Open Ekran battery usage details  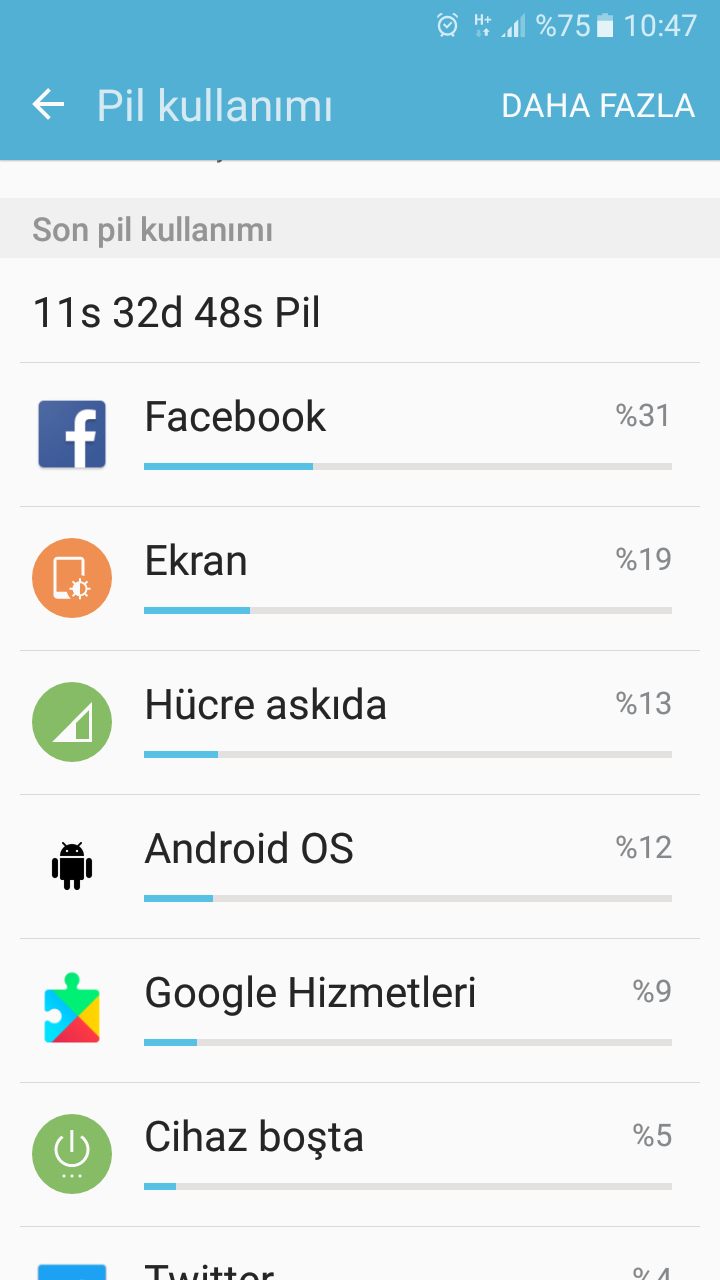(x=360, y=579)
